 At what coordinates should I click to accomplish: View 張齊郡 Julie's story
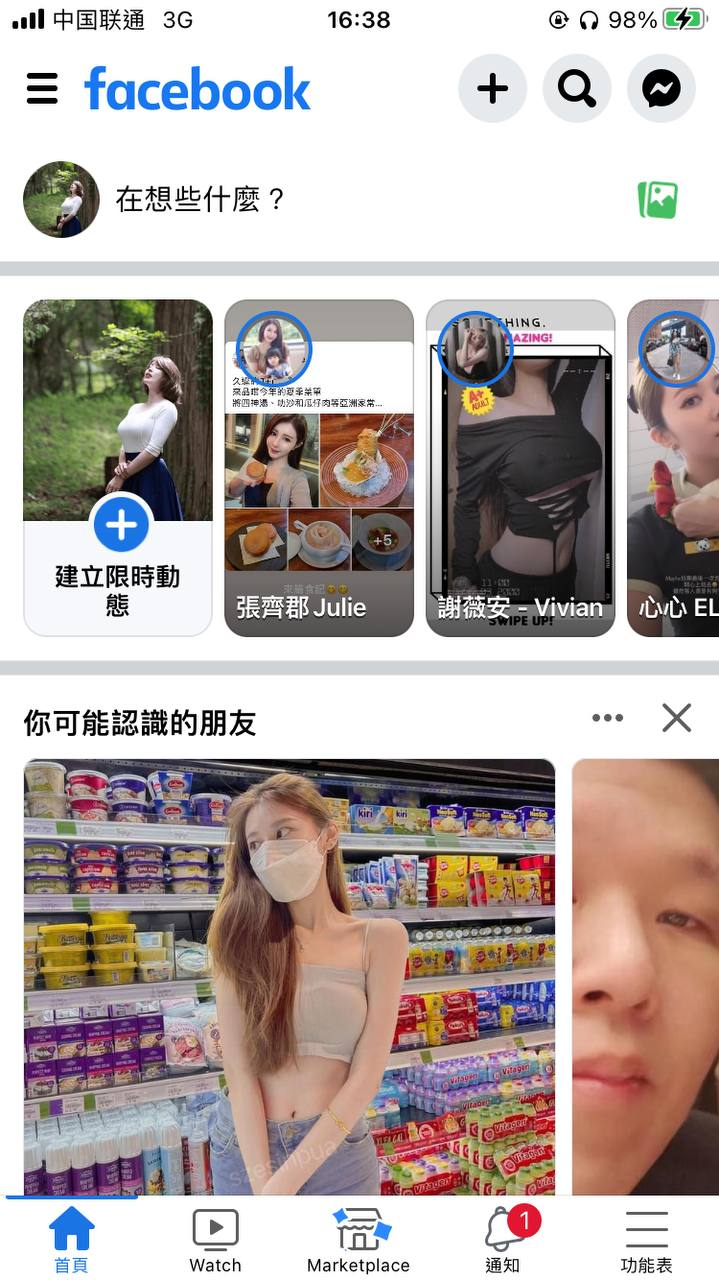[x=319, y=468]
